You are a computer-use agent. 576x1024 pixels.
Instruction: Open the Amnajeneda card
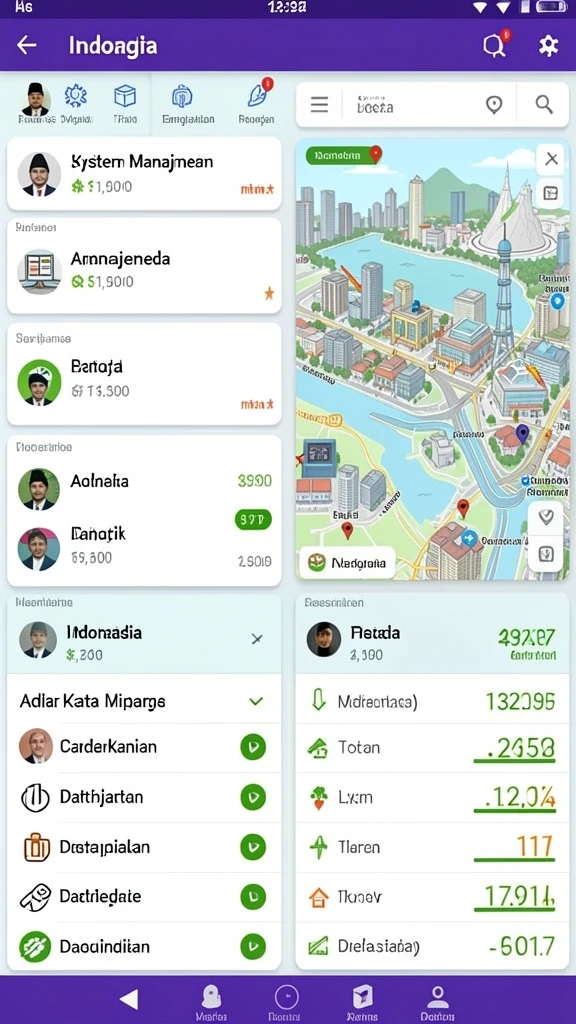[144, 266]
